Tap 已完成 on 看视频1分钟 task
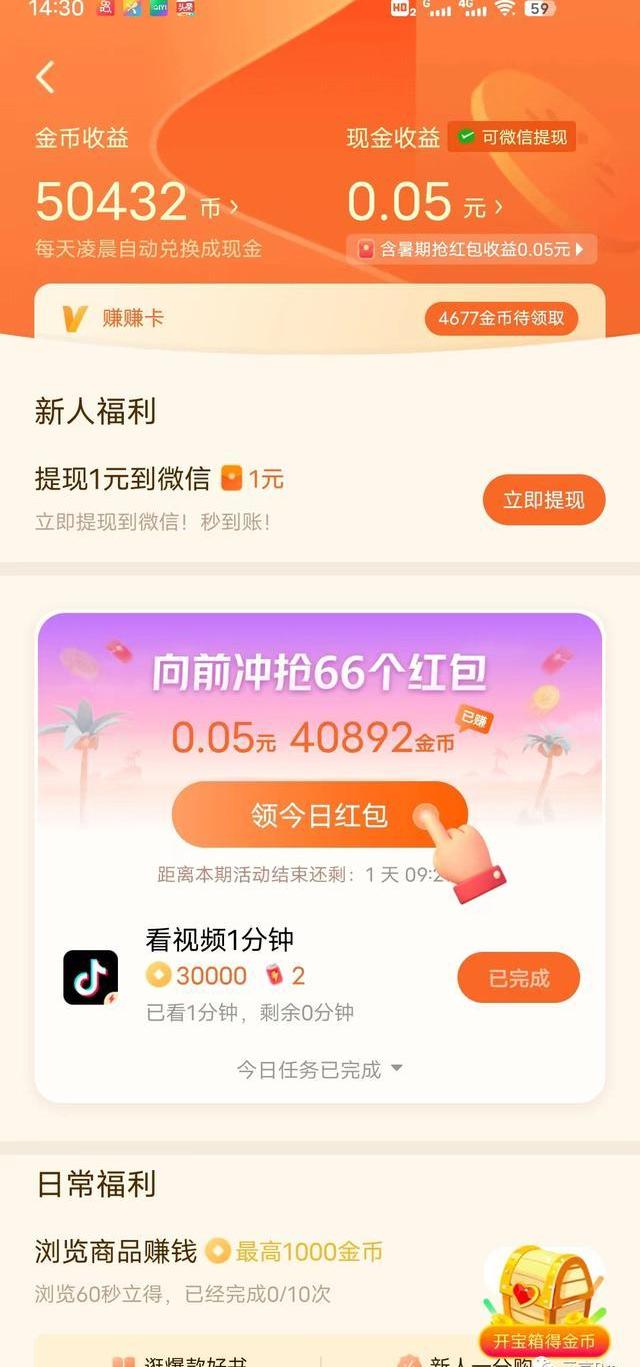 [519, 978]
